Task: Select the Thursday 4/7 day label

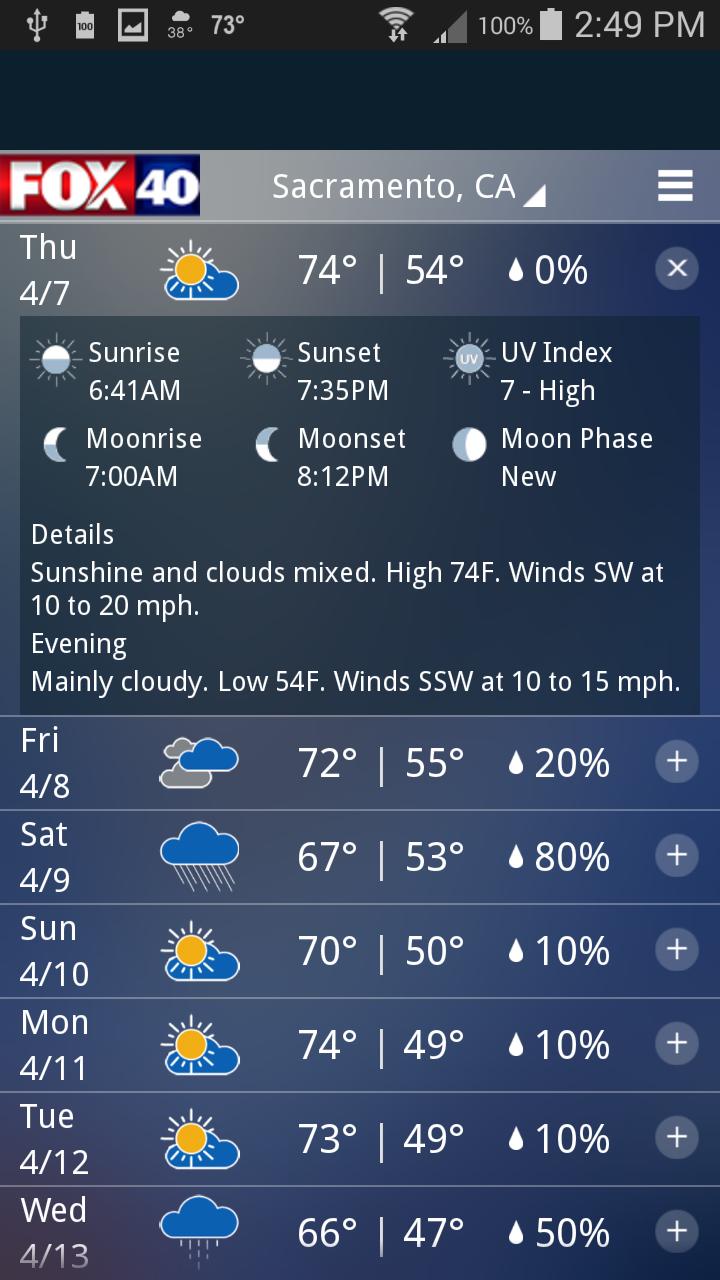Action: coord(45,268)
